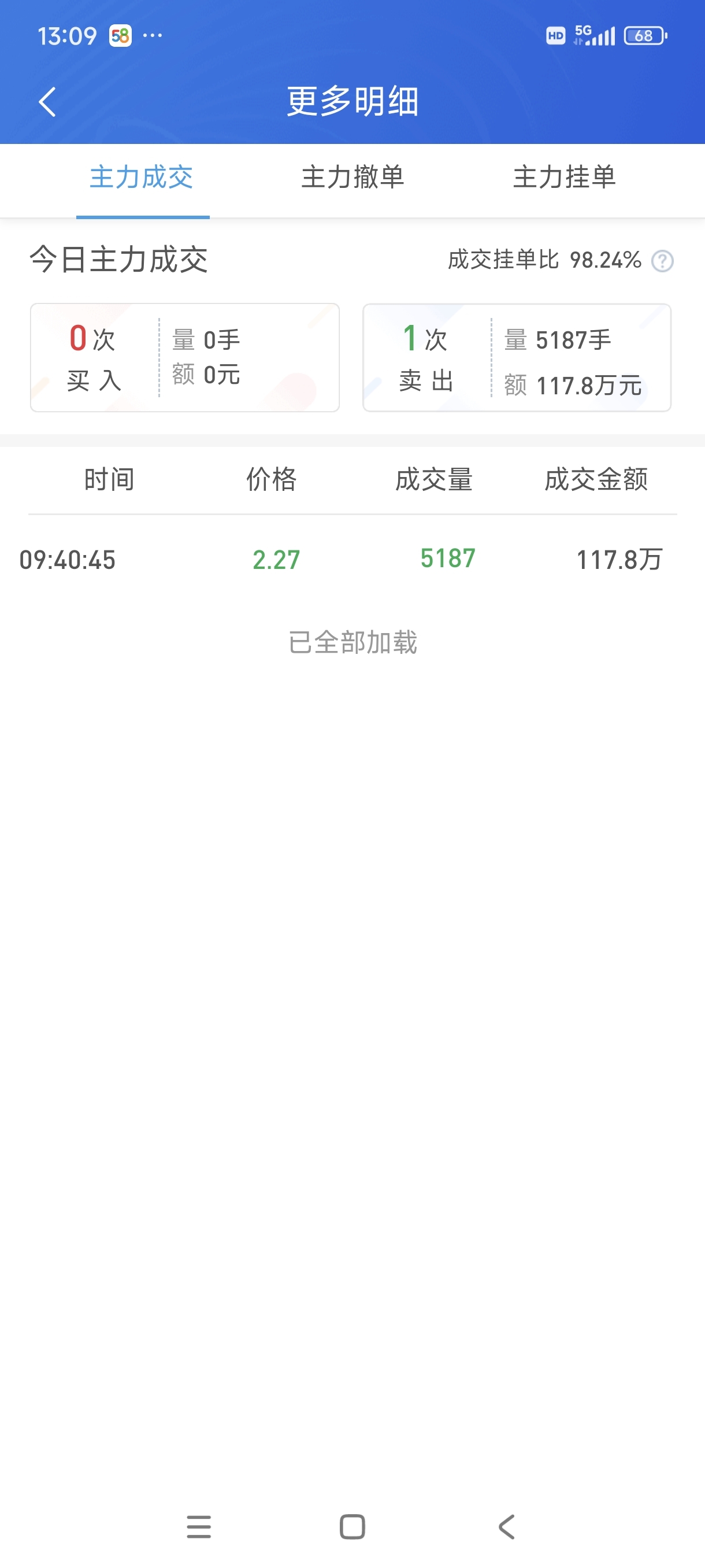Tap the 卖出 summary card showing 1次
705x1568 pixels.
(x=516, y=358)
